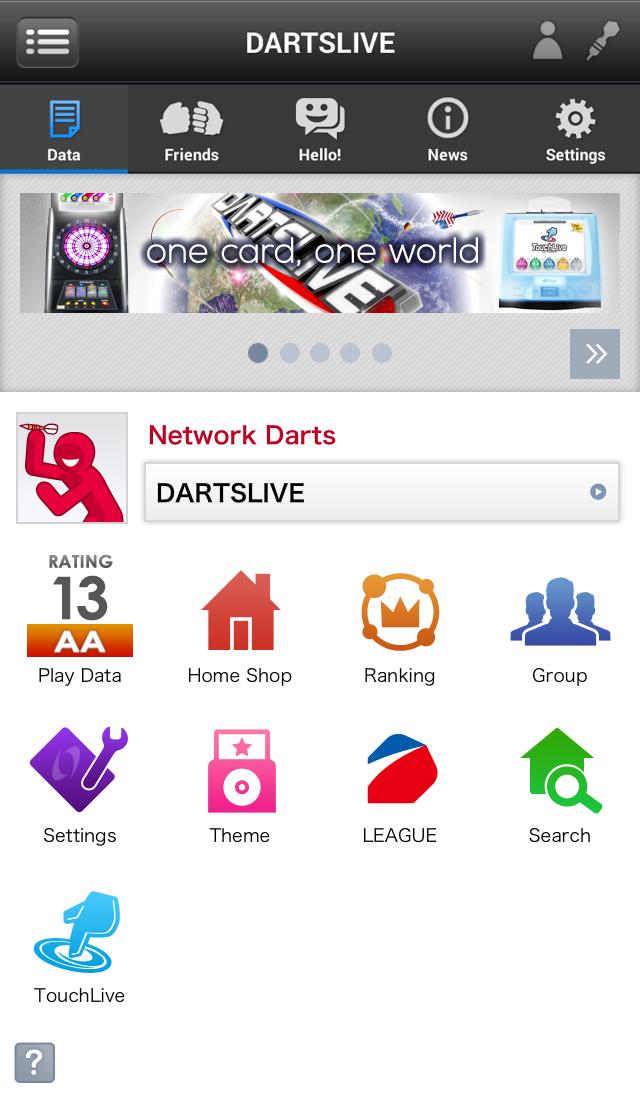
Task: Open the profile person icon
Action: point(547,41)
